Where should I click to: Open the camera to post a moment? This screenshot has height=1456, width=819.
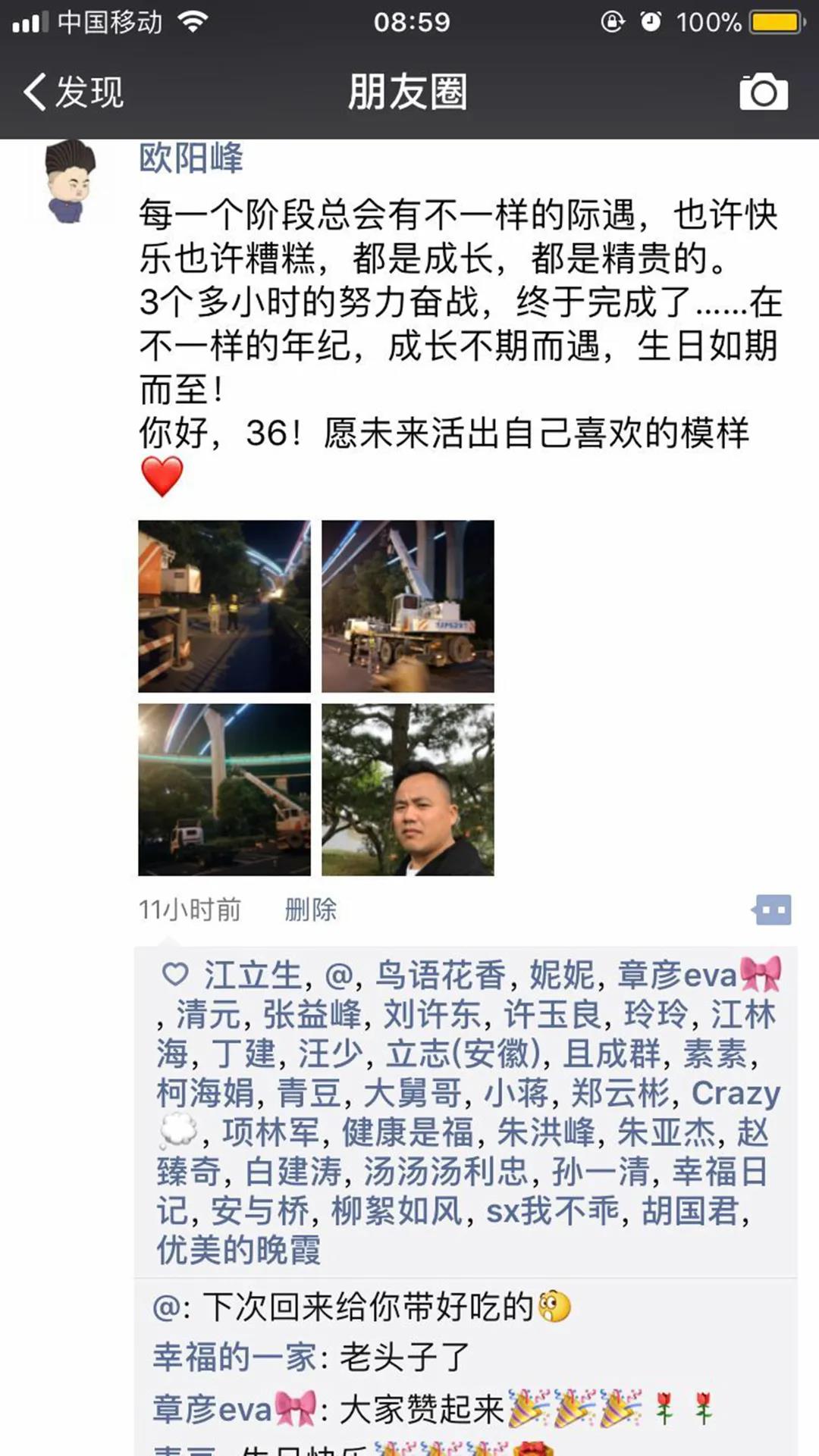click(x=763, y=92)
